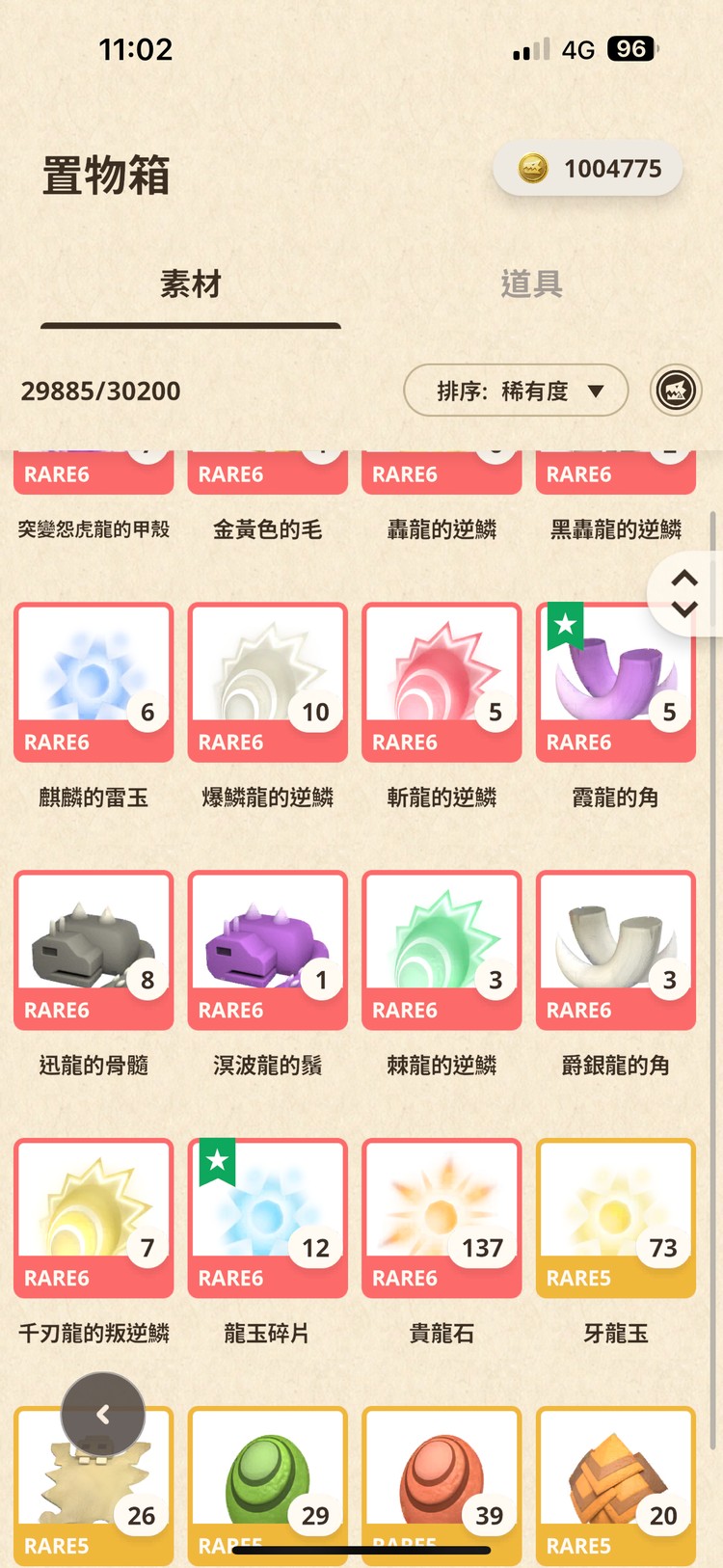Tap the downward chevron quick-scroll control
723x1568 pixels.
pyautogui.click(x=683, y=609)
